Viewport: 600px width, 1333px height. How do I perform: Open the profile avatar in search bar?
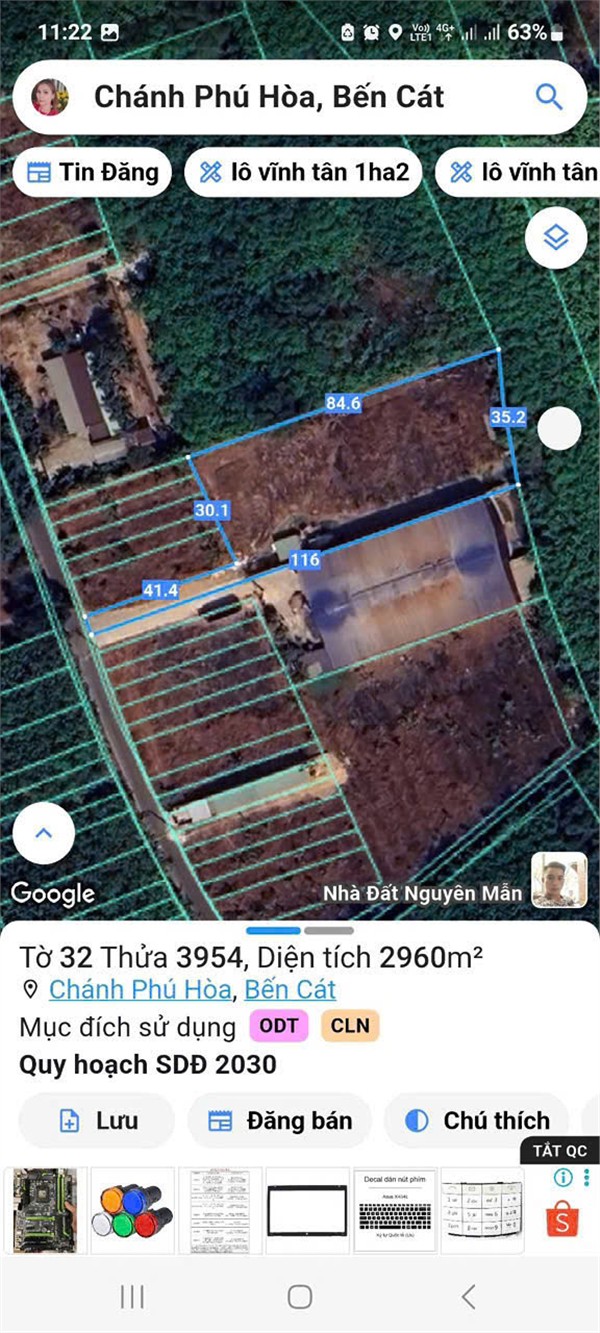[50, 97]
